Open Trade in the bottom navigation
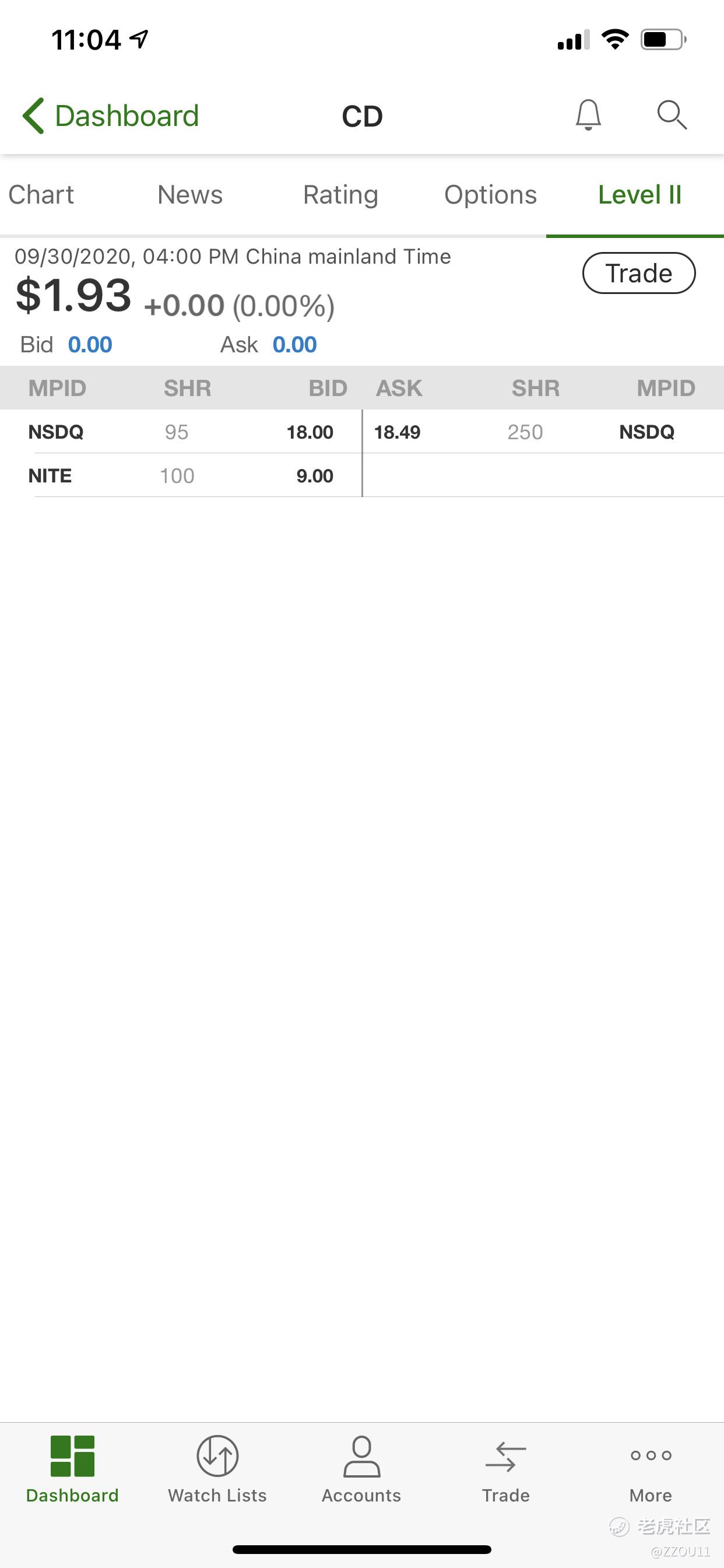This screenshot has width=724, height=1568. 505,1469
